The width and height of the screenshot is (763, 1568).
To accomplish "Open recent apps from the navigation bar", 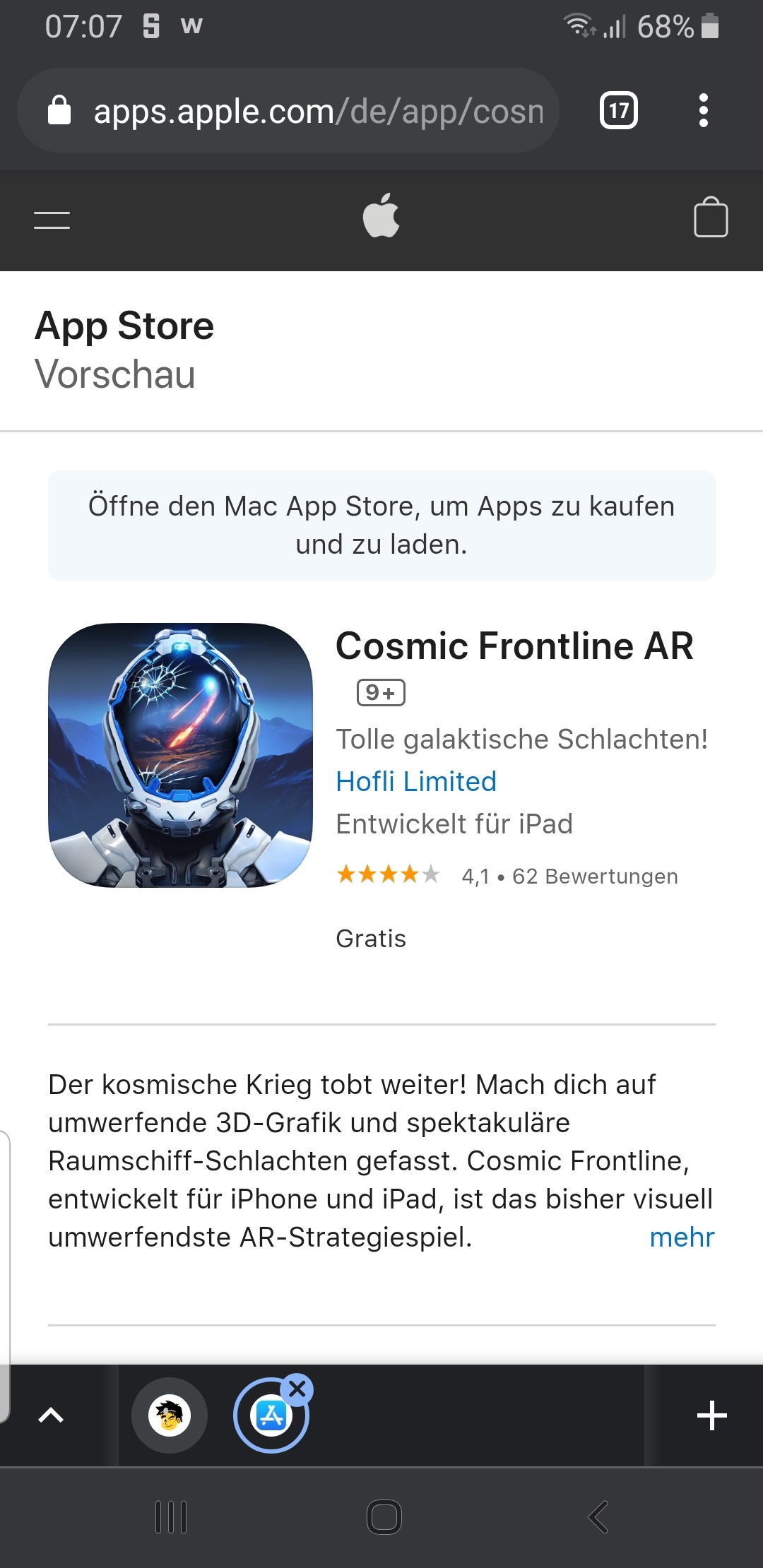I will 171,1516.
